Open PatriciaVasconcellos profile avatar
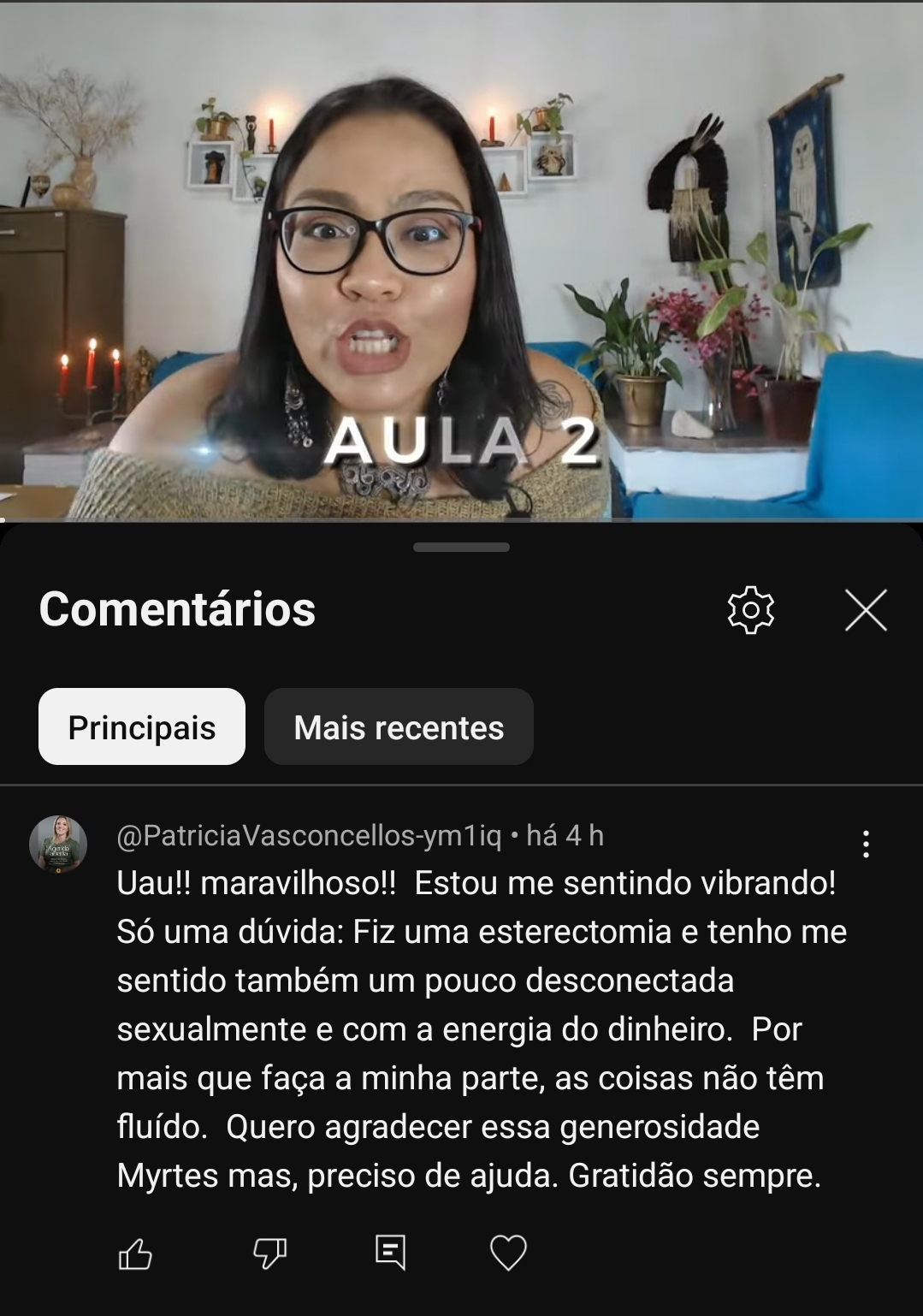The height and width of the screenshot is (1316, 923). coord(58,845)
